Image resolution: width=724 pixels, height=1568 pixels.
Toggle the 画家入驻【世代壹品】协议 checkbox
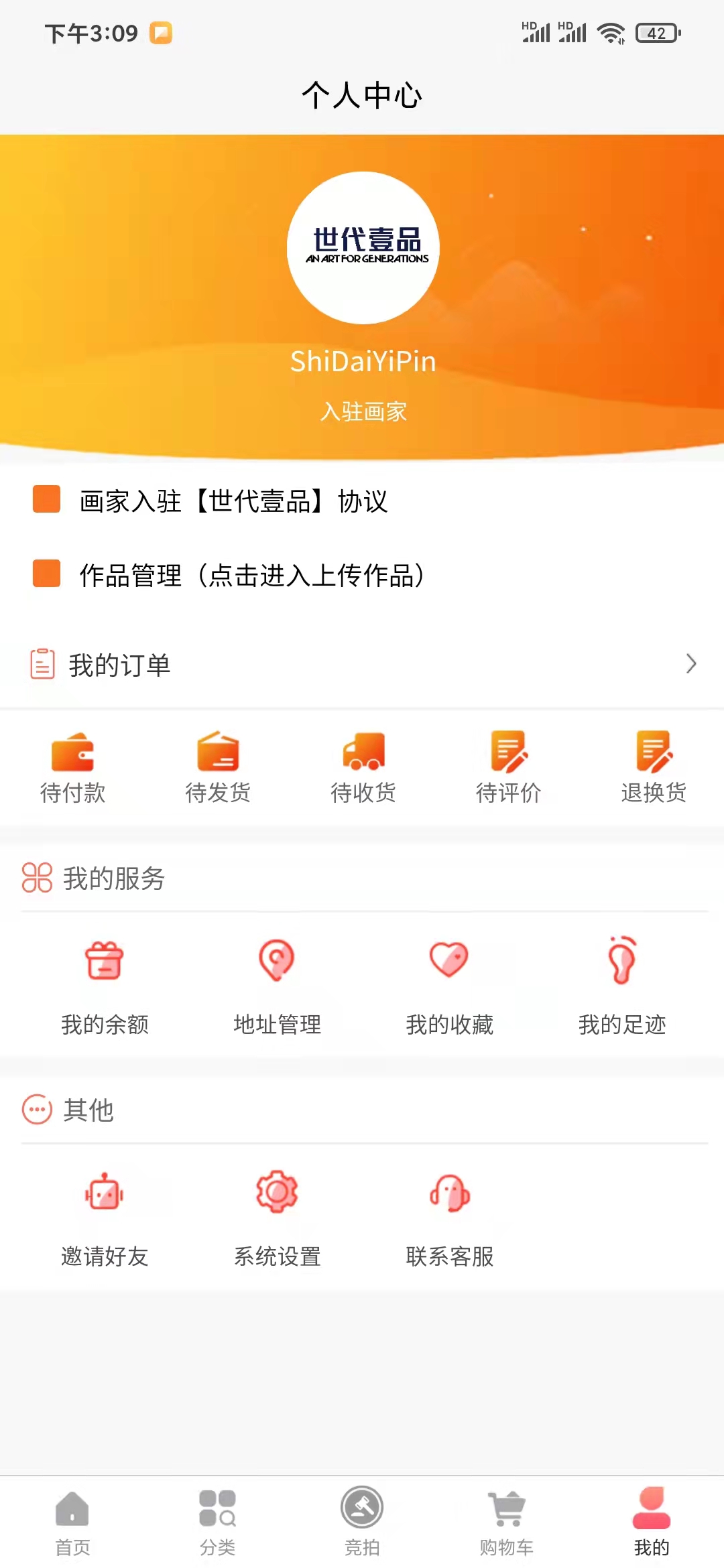click(46, 501)
